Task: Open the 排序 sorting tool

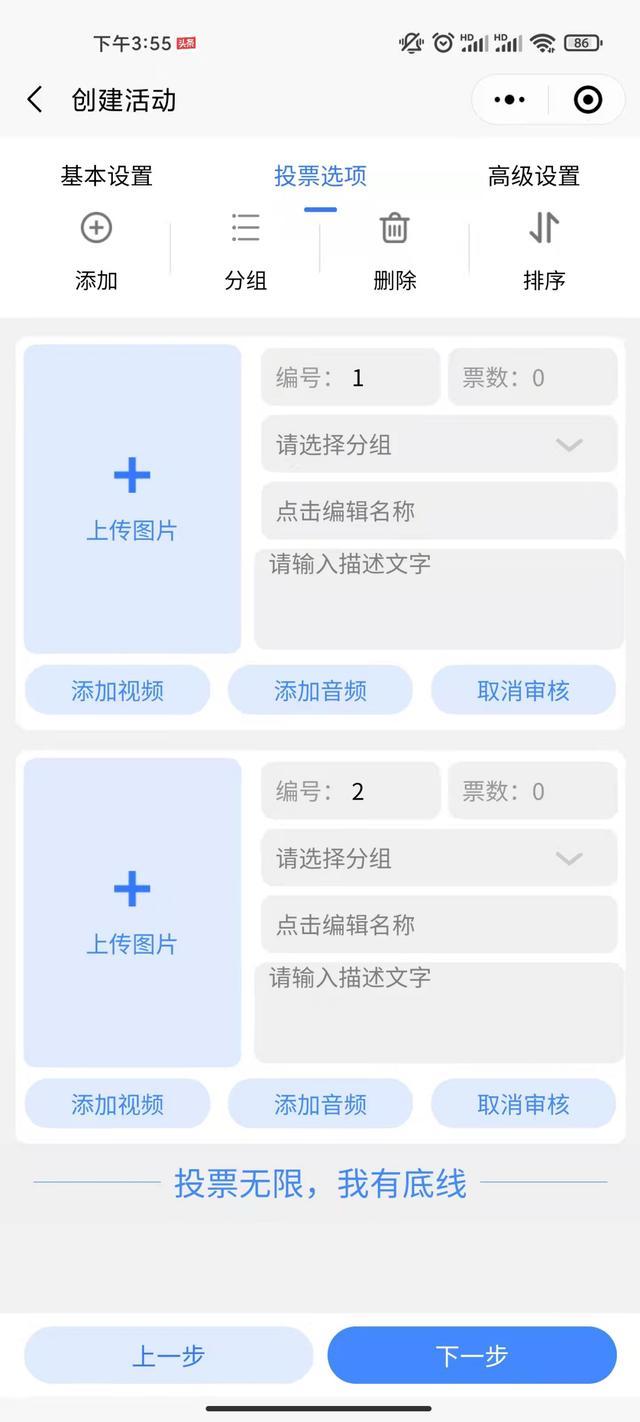Action: point(543,250)
